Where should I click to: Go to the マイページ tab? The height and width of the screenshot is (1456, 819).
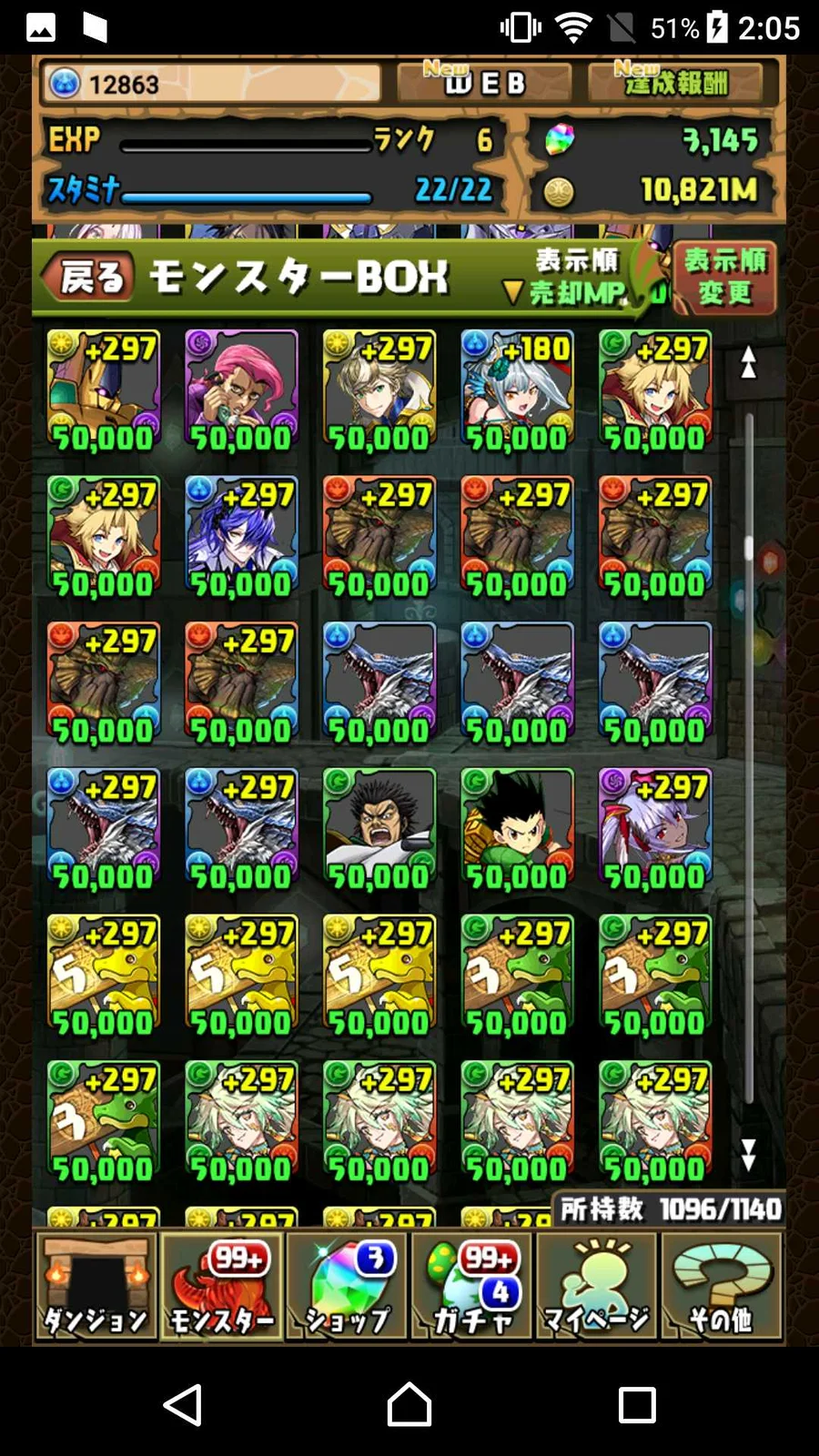click(597, 1286)
